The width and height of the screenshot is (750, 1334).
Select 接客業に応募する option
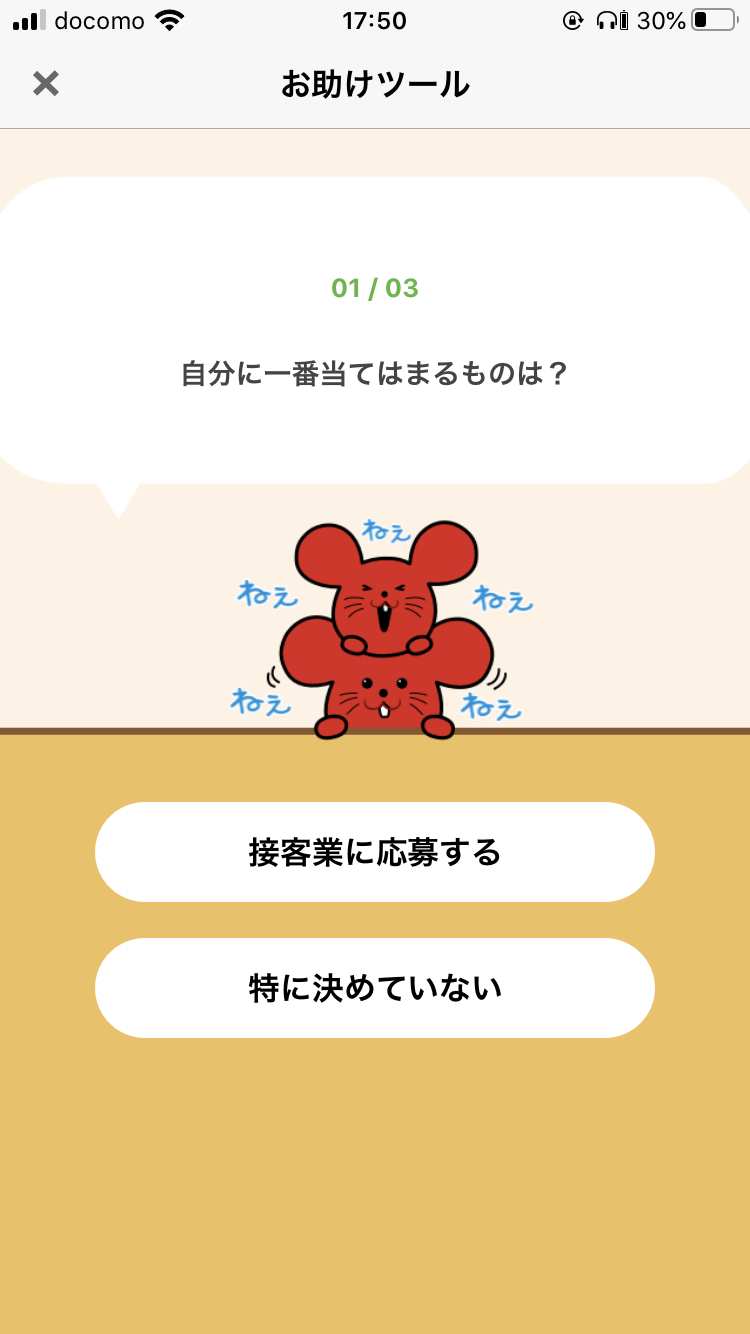click(375, 852)
